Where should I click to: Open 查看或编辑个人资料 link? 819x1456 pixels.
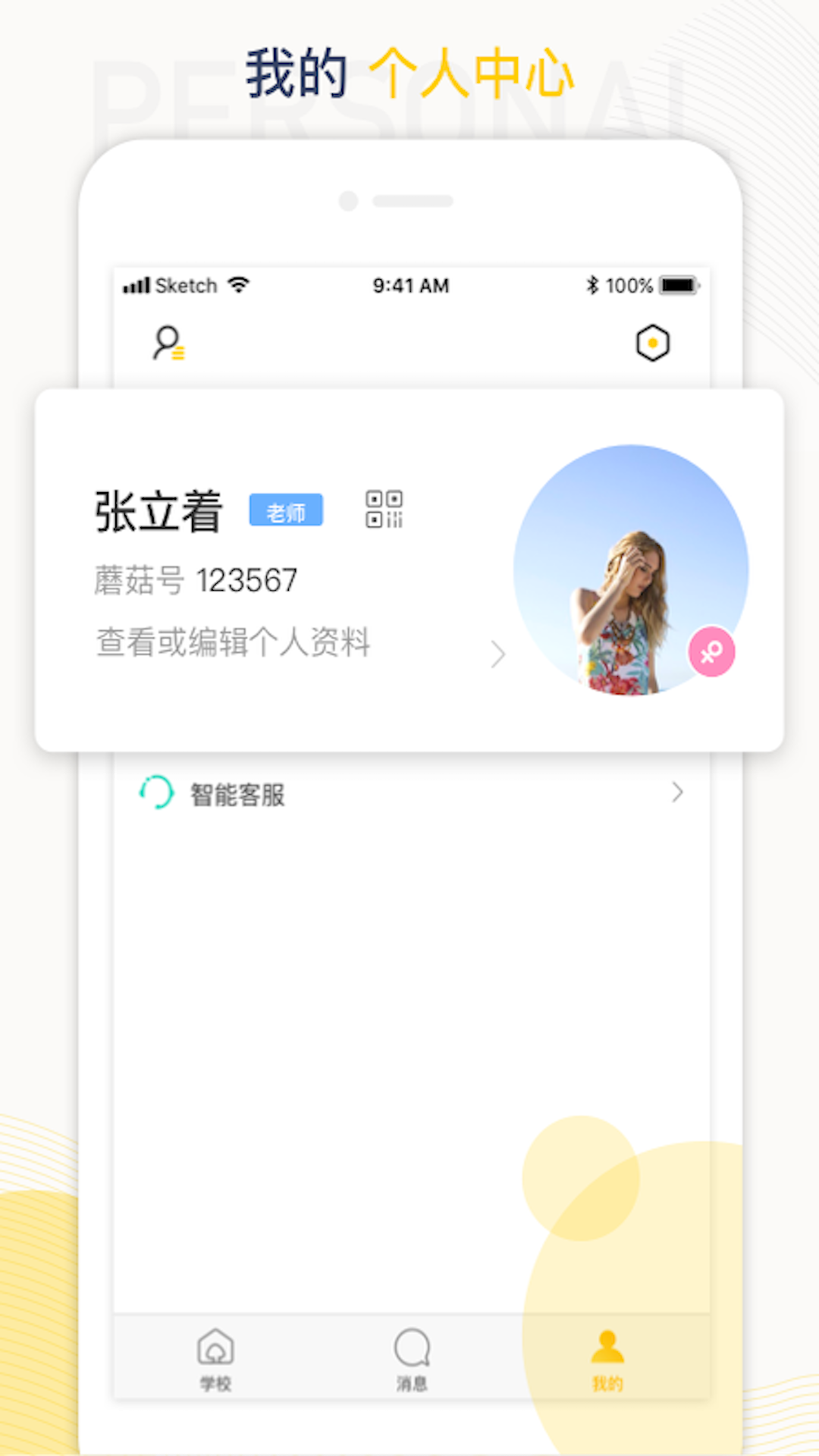point(233,643)
